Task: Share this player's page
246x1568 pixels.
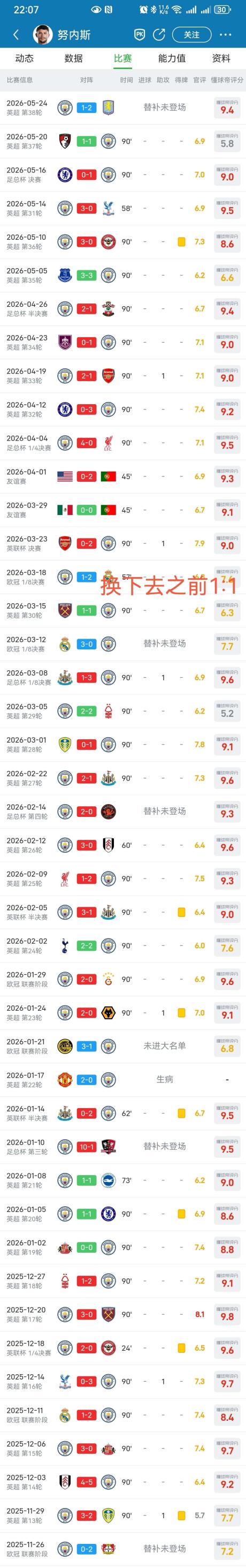Action: pos(159,35)
